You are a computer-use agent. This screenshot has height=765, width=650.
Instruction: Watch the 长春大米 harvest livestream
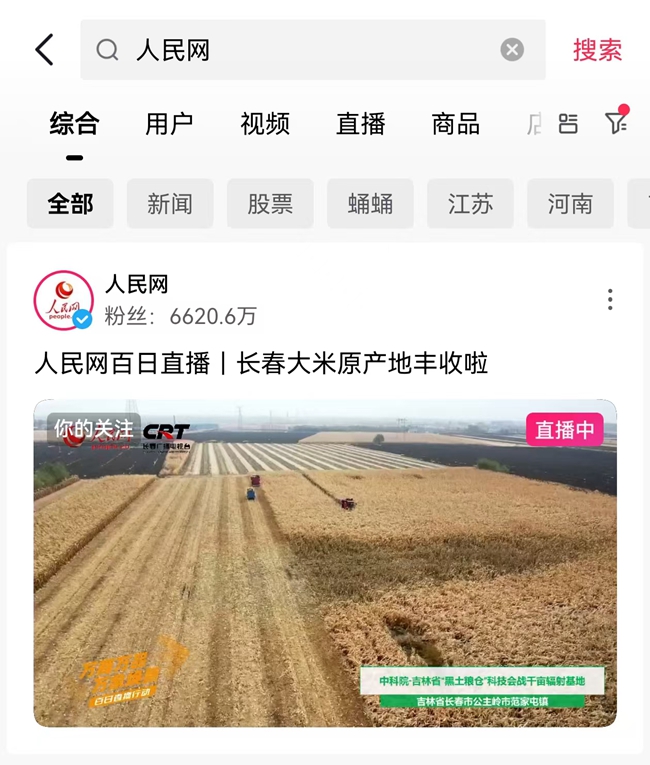pyautogui.click(x=325, y=563)
